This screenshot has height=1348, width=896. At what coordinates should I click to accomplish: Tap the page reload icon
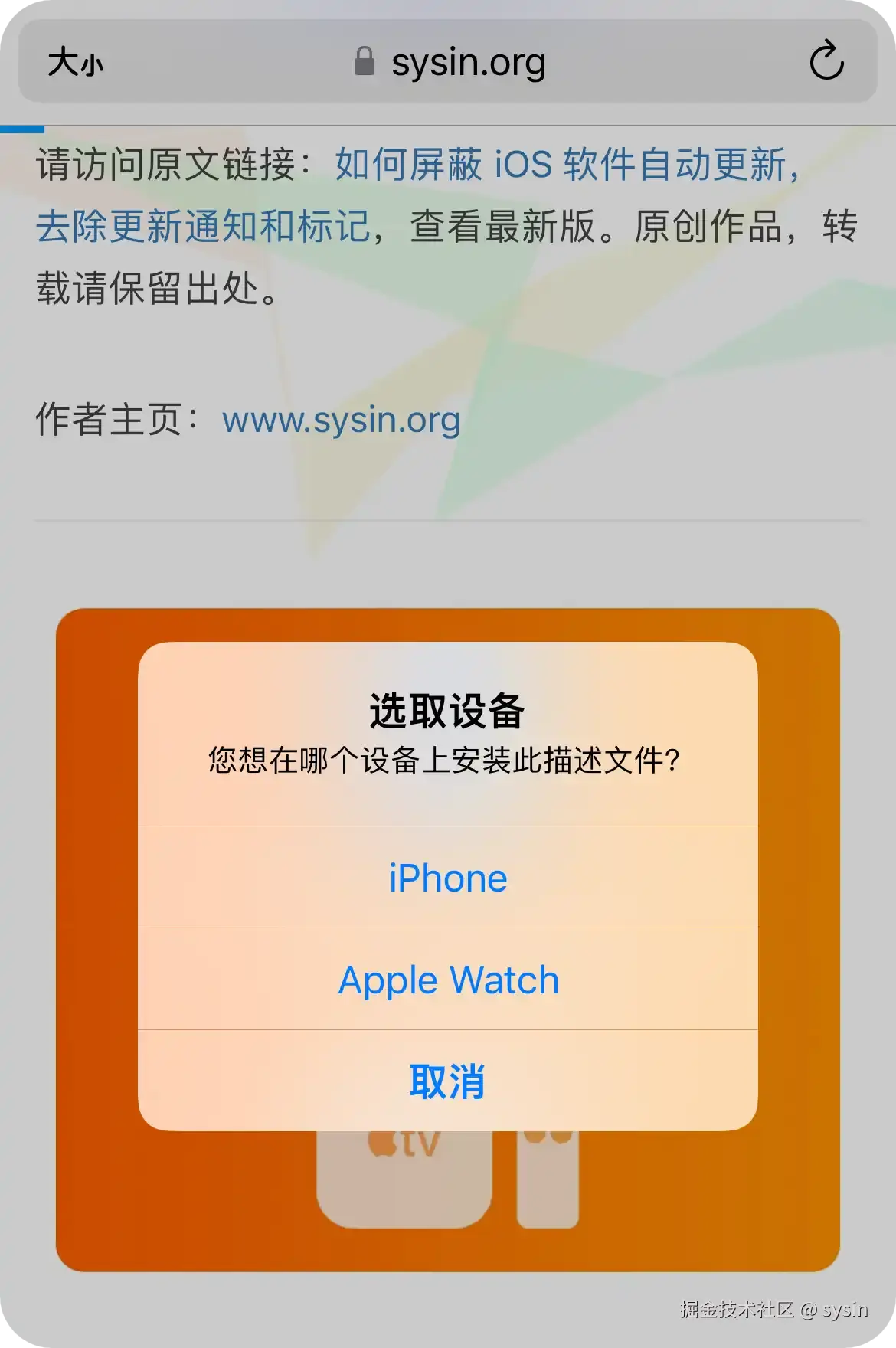[x=826, y=61]
